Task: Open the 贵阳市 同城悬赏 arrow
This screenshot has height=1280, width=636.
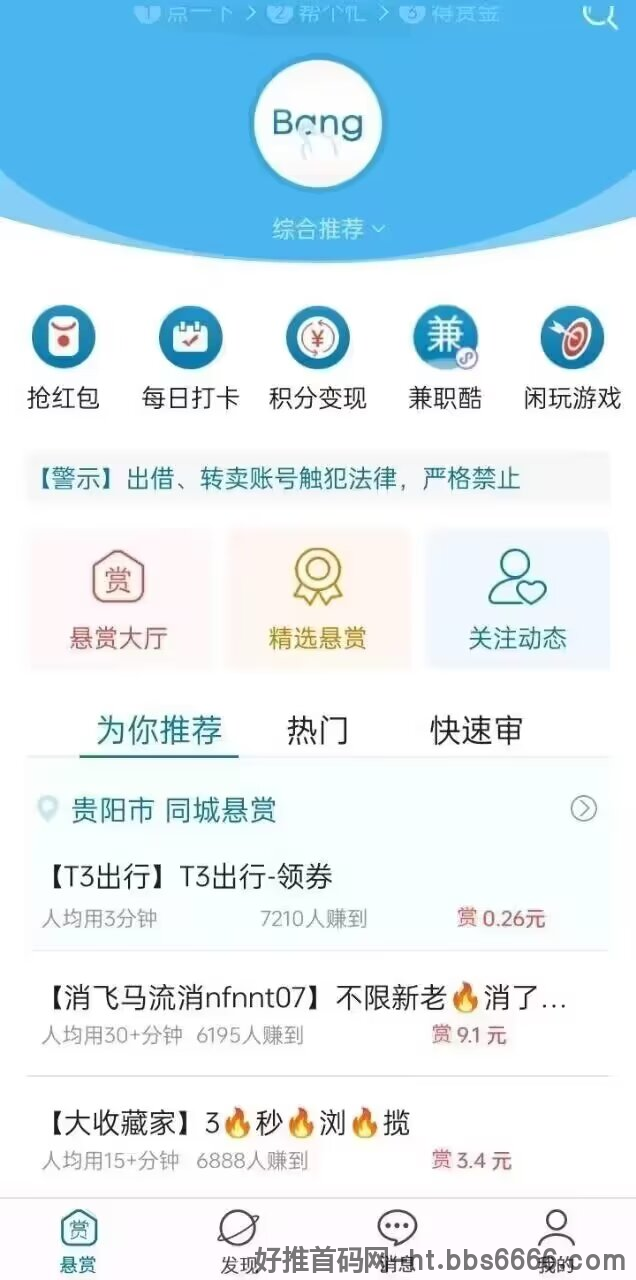Action: [584, 809]
